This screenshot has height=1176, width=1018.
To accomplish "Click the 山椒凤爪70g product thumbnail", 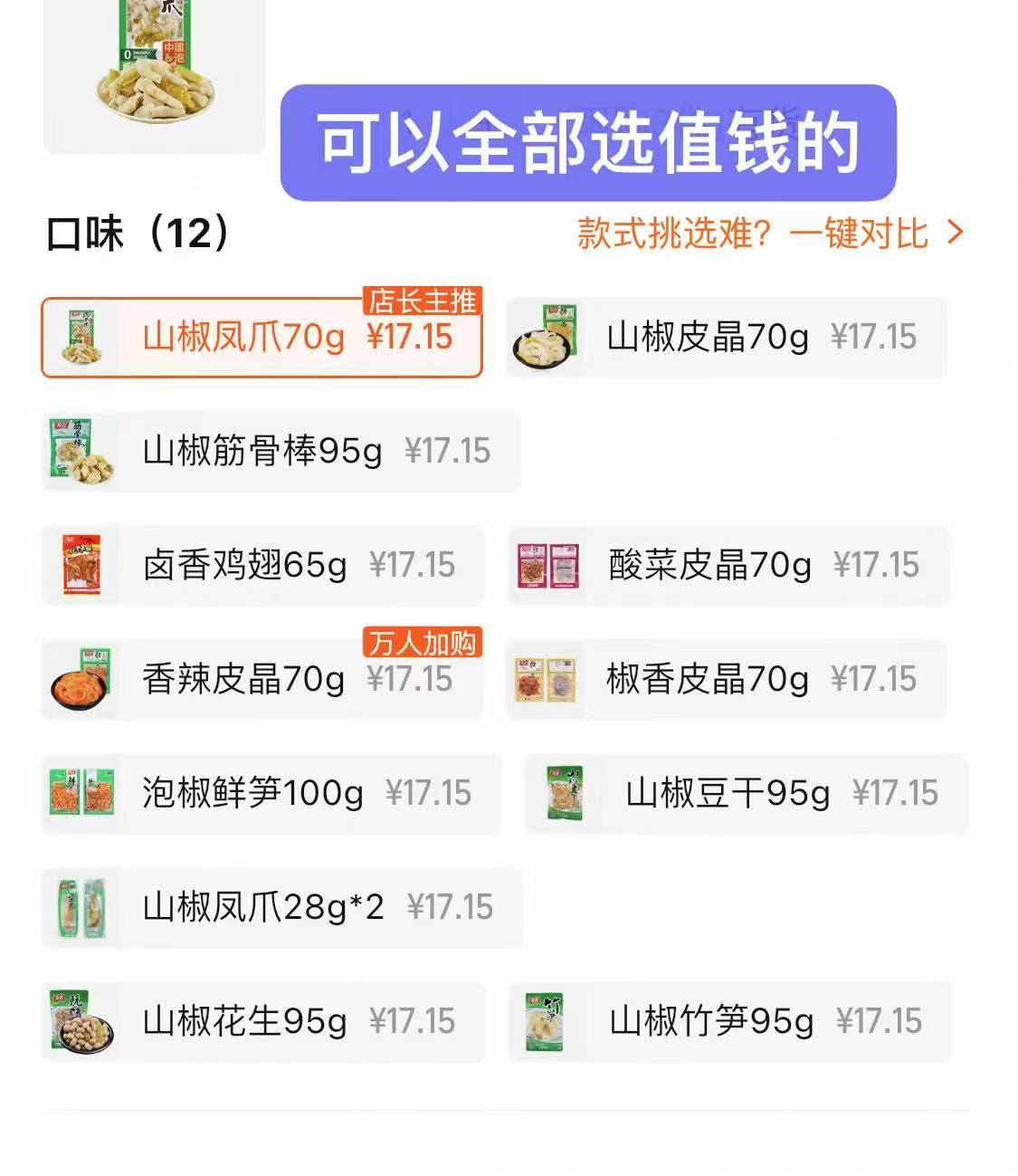I will click(81, 338).
